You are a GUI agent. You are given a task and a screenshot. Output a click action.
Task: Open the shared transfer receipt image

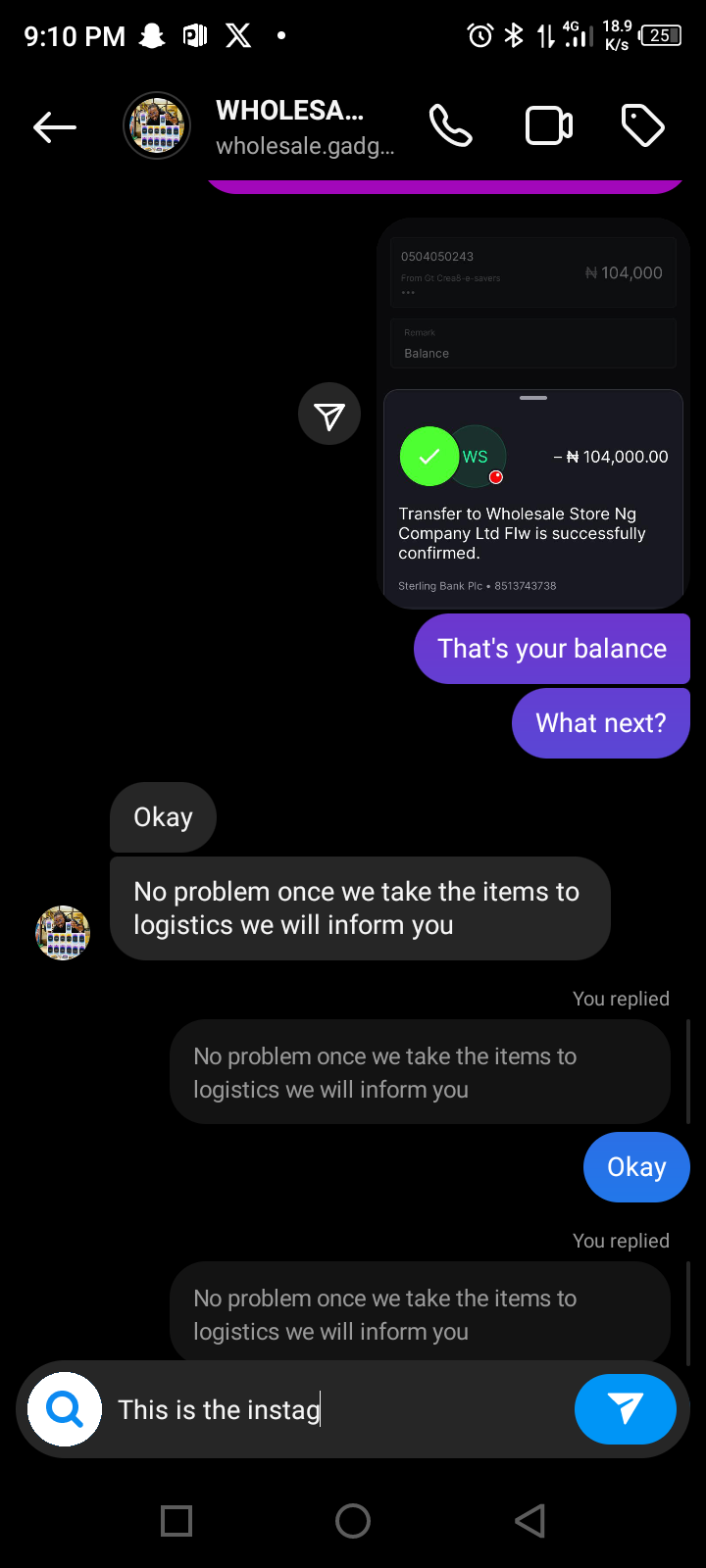(533, 412)
